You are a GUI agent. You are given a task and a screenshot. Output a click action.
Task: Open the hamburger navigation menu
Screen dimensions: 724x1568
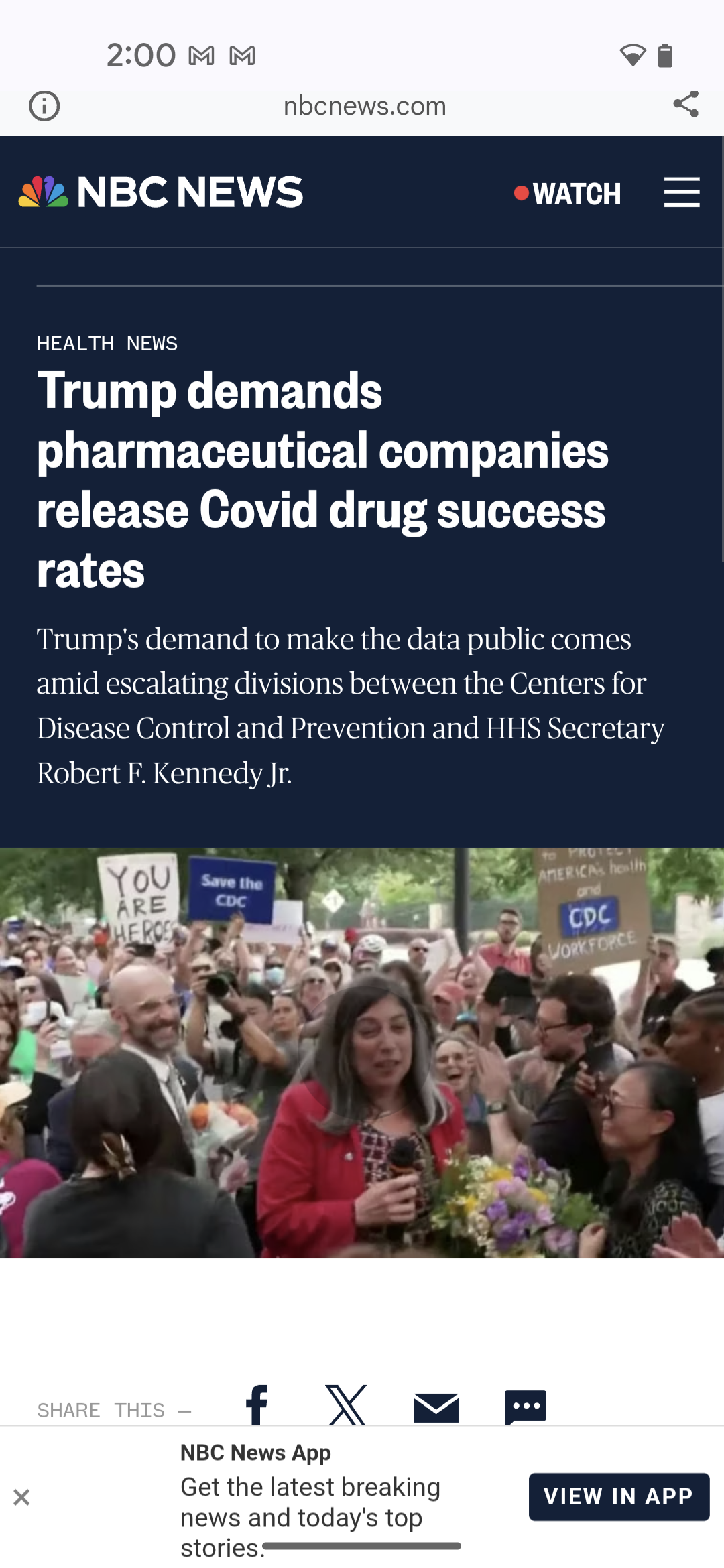point(682,192)
